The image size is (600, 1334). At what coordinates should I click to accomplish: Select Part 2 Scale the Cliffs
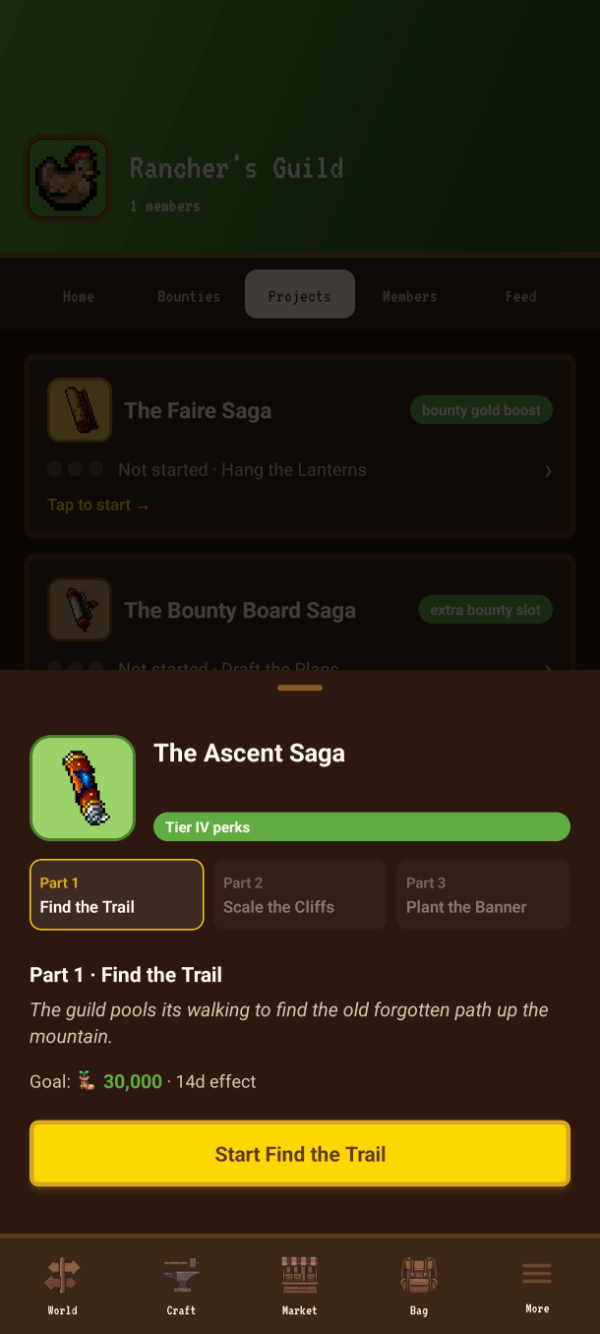[x=300, y=895]
